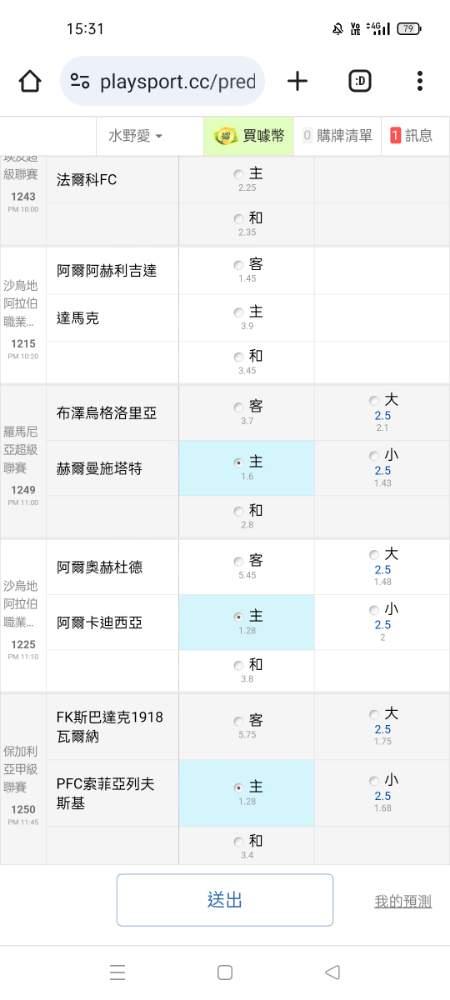Tap the playsport.cc address bar
Image resolution: width=450 pixels, height=1000 pixels.
click(x=163, y=82)
